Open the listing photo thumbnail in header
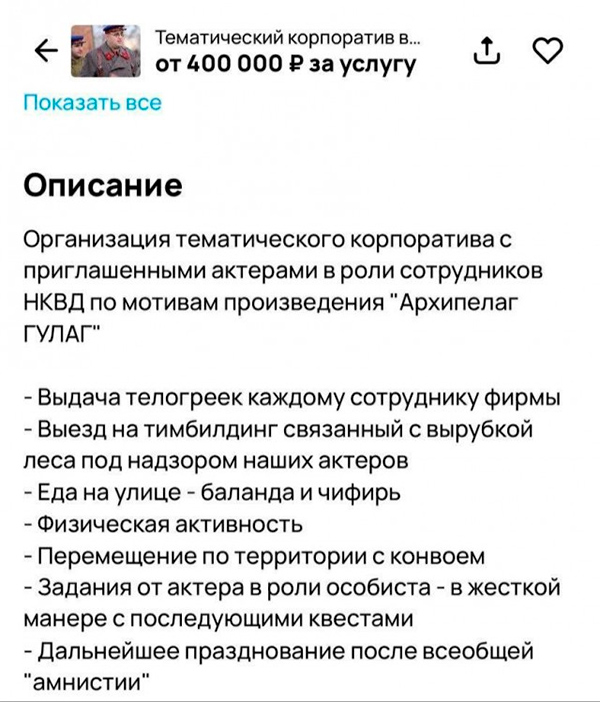The height and width of the screenshot is (702, 600). point(107,51)
